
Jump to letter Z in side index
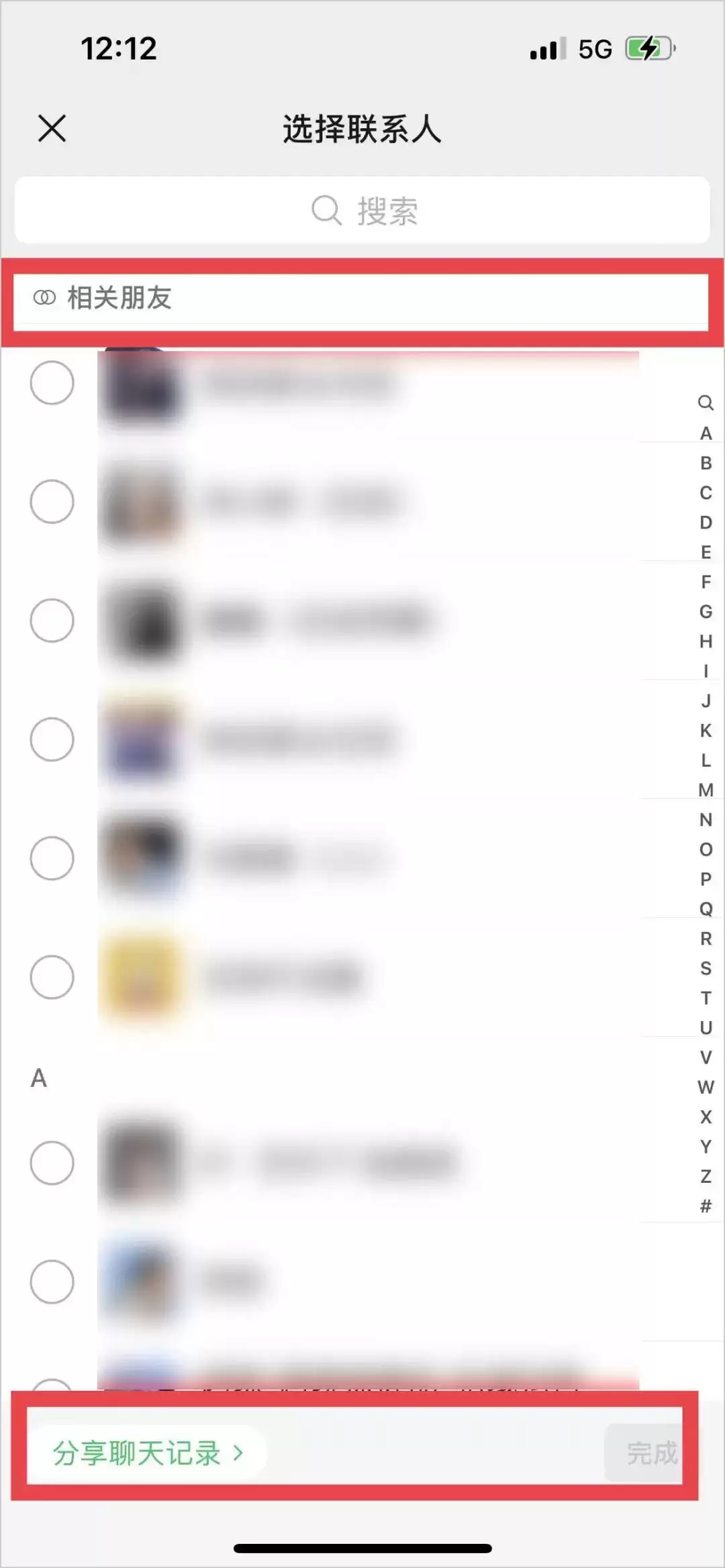tap(706, 1176)
